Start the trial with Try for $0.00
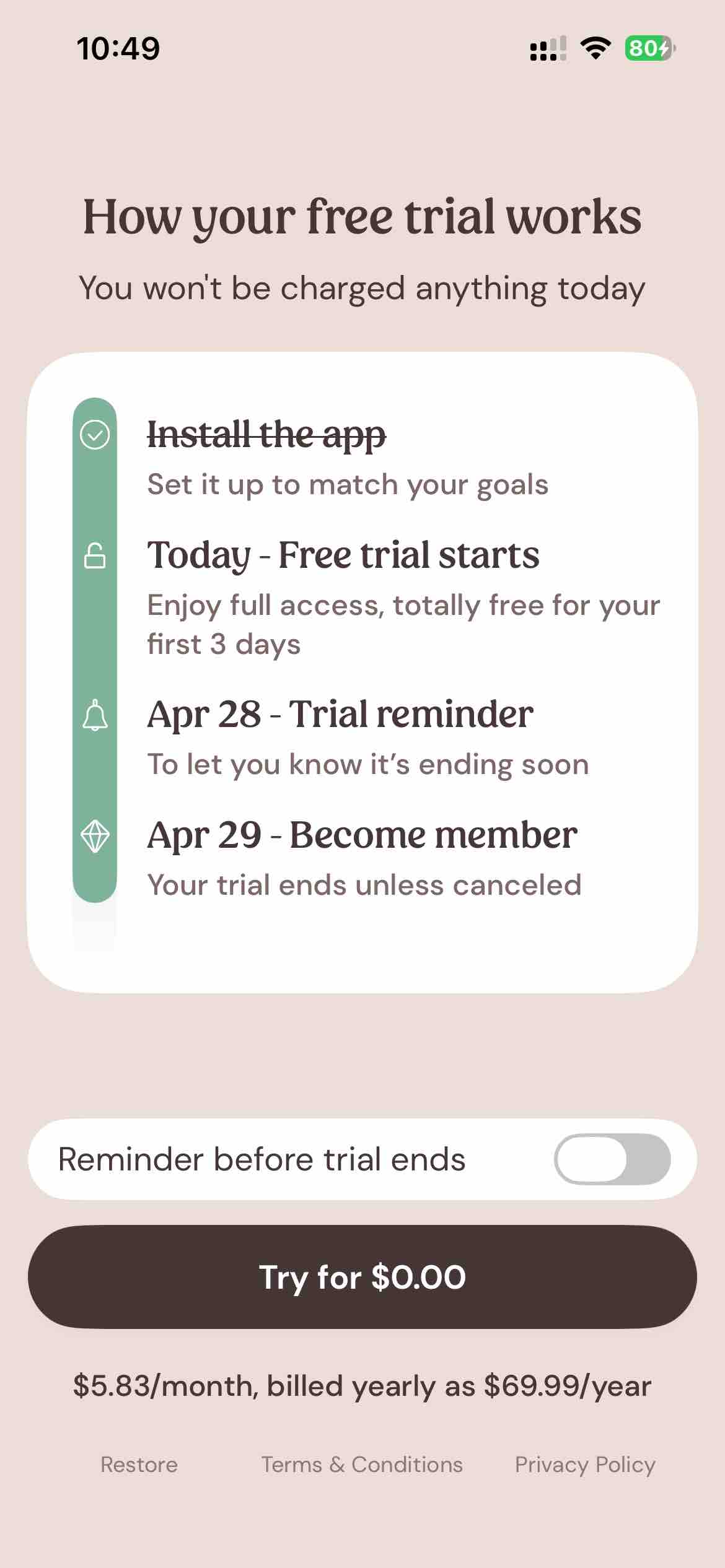Viewport: 725px width, 1568px height. pyautogui.click(x=362, y=1276)
